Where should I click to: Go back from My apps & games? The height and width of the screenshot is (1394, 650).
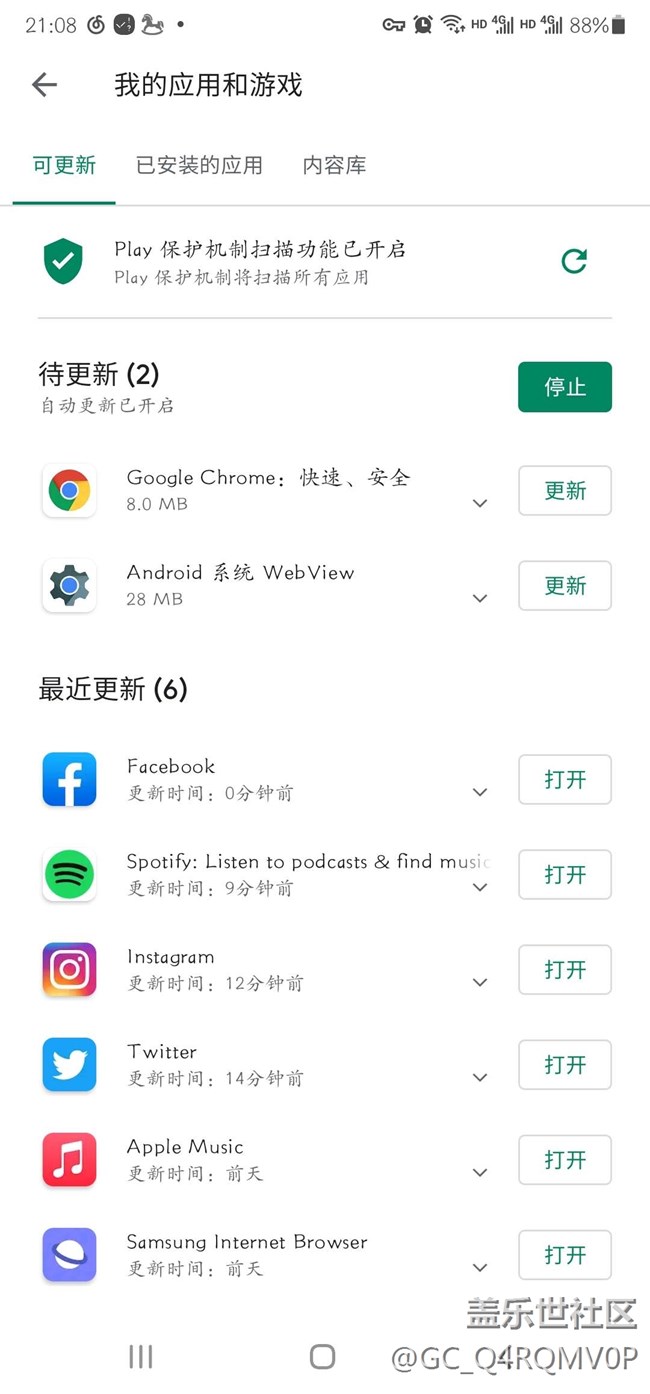[44, 85]
